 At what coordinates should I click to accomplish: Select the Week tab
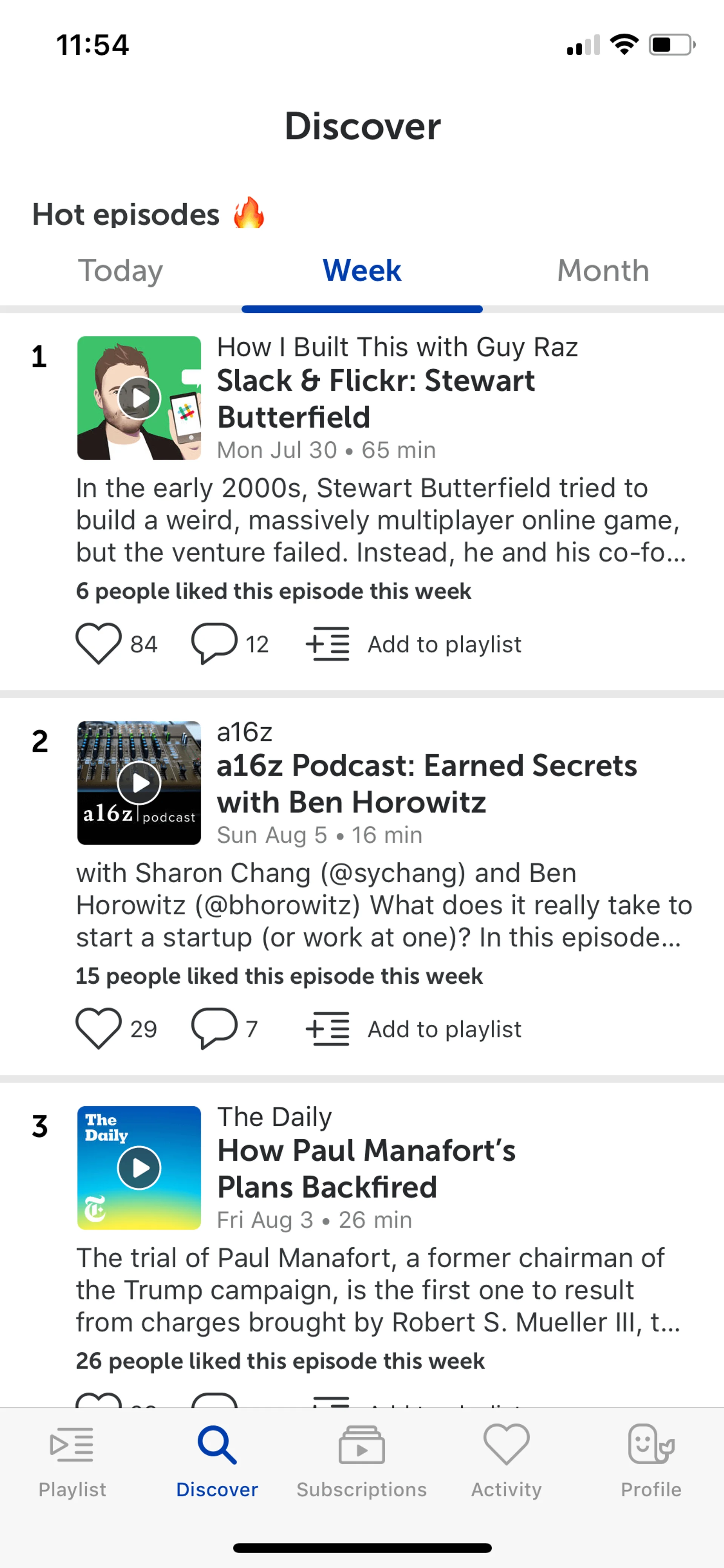pos(362,271)
